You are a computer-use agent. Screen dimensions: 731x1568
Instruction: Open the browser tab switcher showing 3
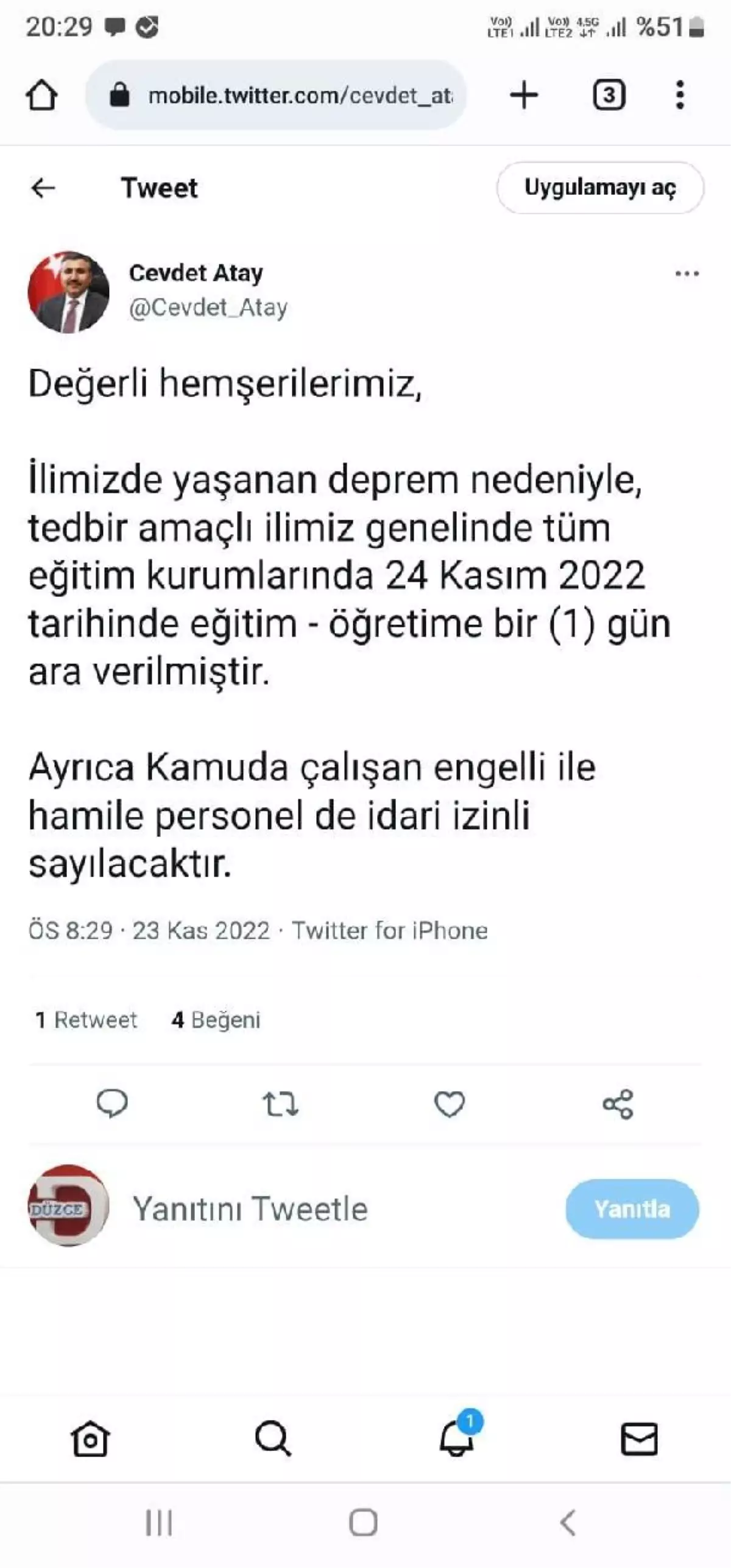[609, 94]
